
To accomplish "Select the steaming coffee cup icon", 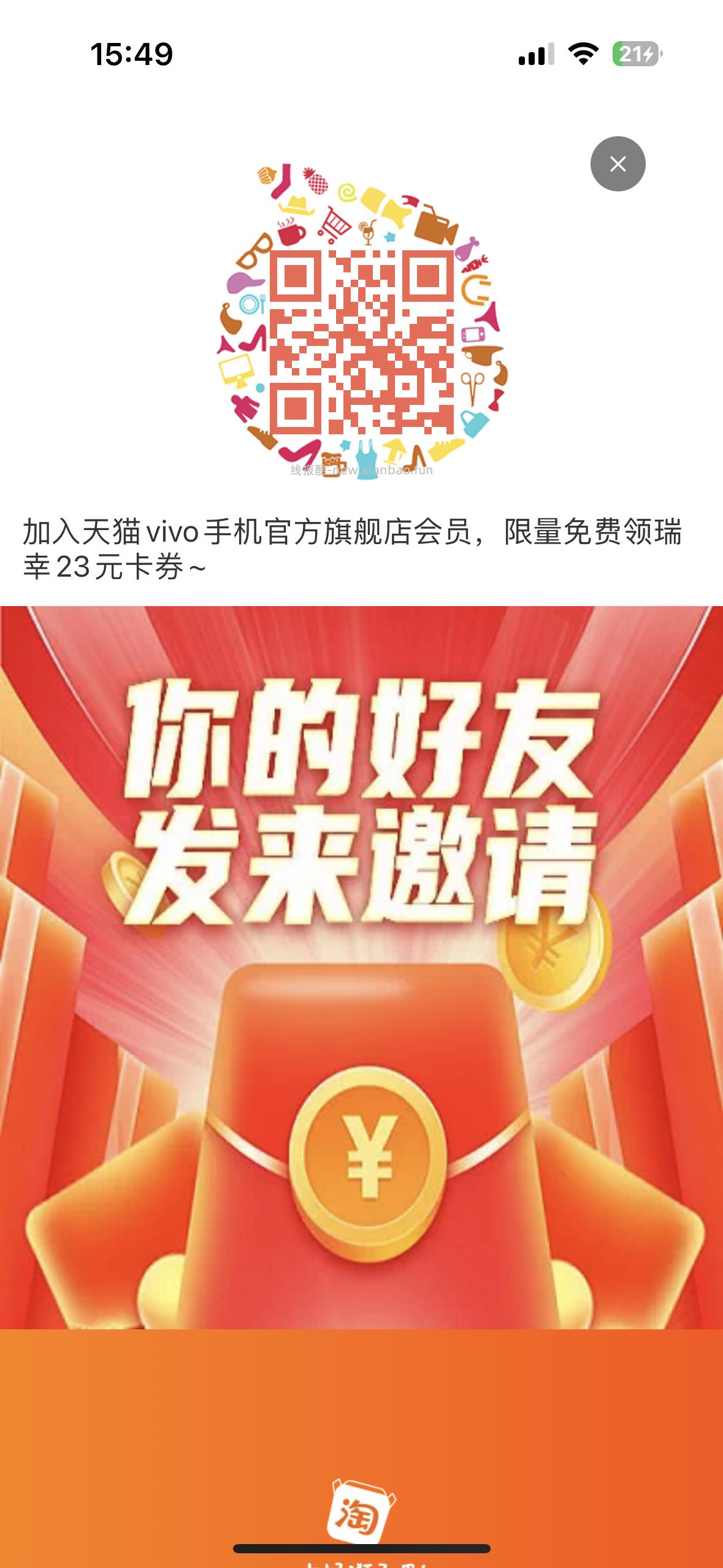I will click(x=290, y=234).
